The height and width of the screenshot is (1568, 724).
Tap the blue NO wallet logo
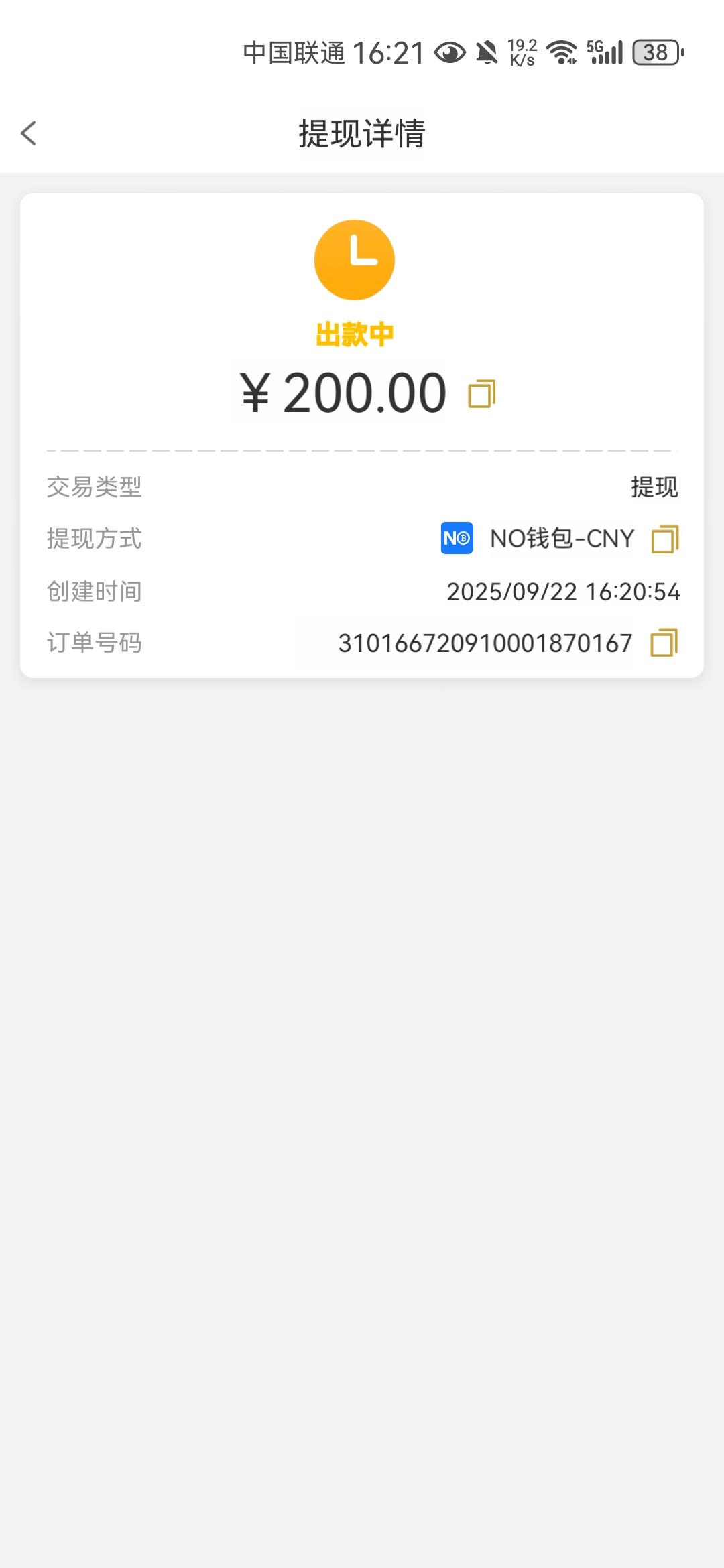[456, 537]
